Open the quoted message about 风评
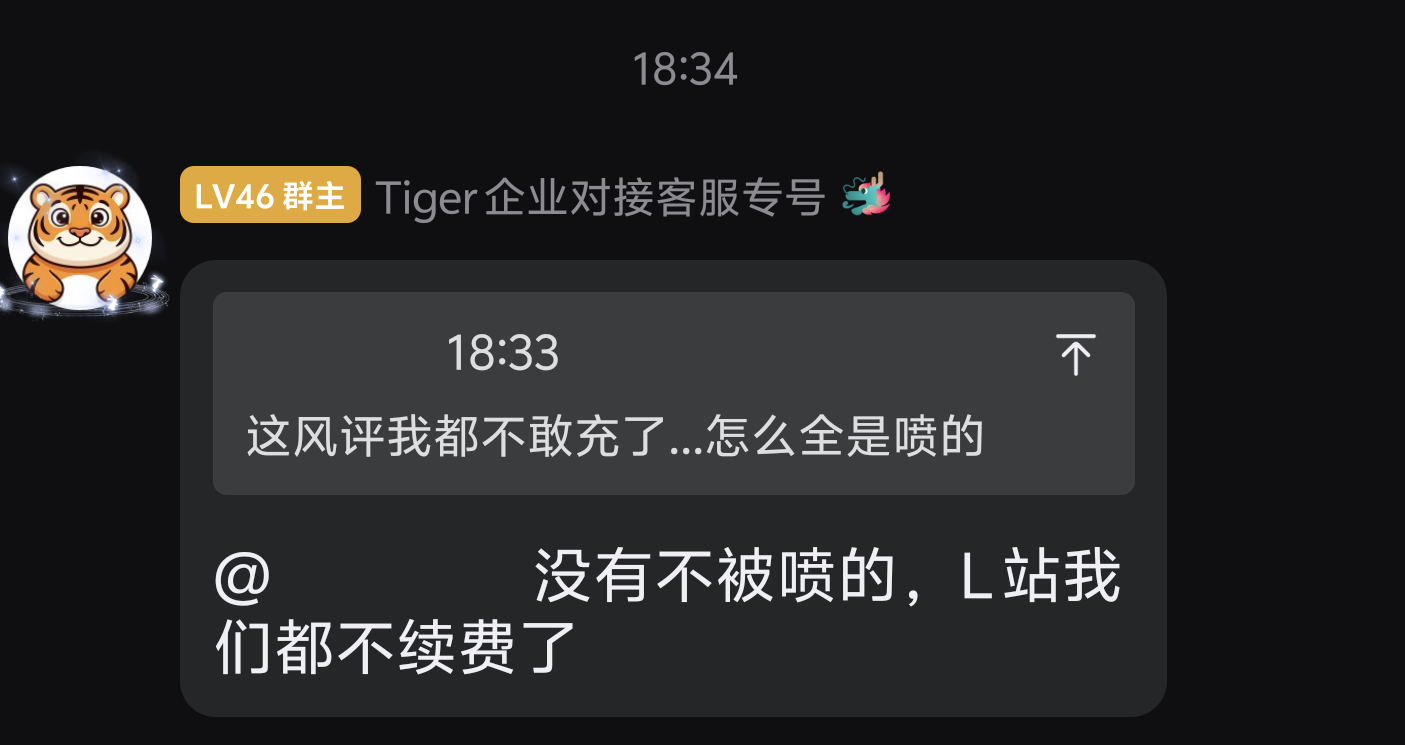The image size is (1405, 745). [614, 437]
